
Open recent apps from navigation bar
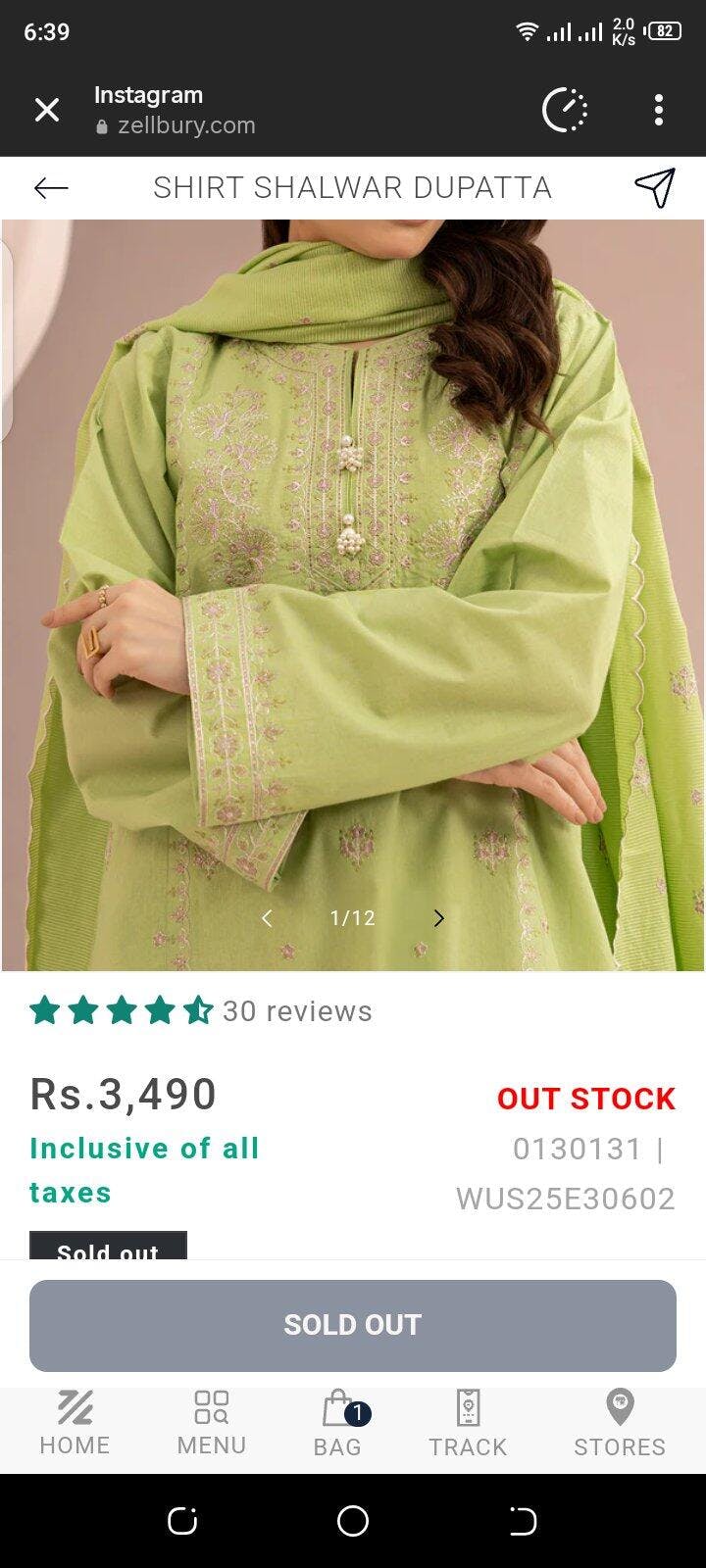(182, 1521)
